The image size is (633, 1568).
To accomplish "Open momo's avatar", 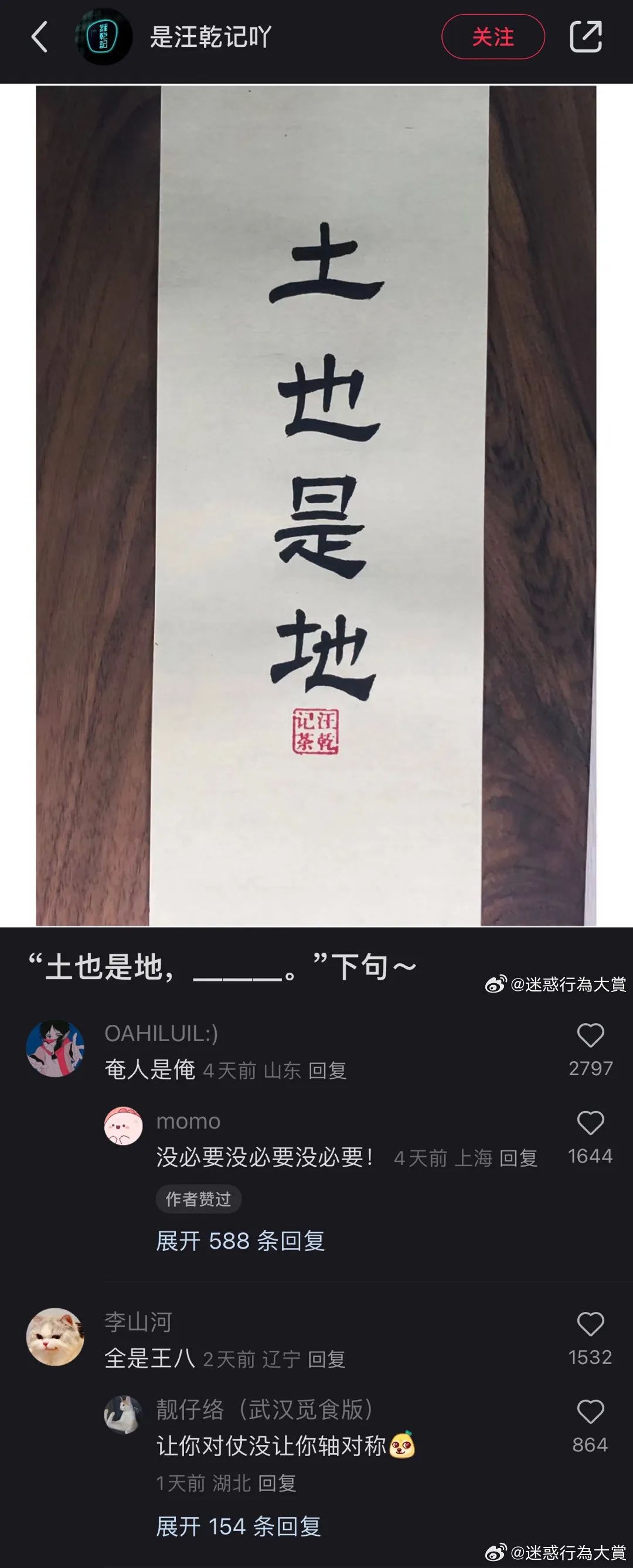I will (124, 1126).
